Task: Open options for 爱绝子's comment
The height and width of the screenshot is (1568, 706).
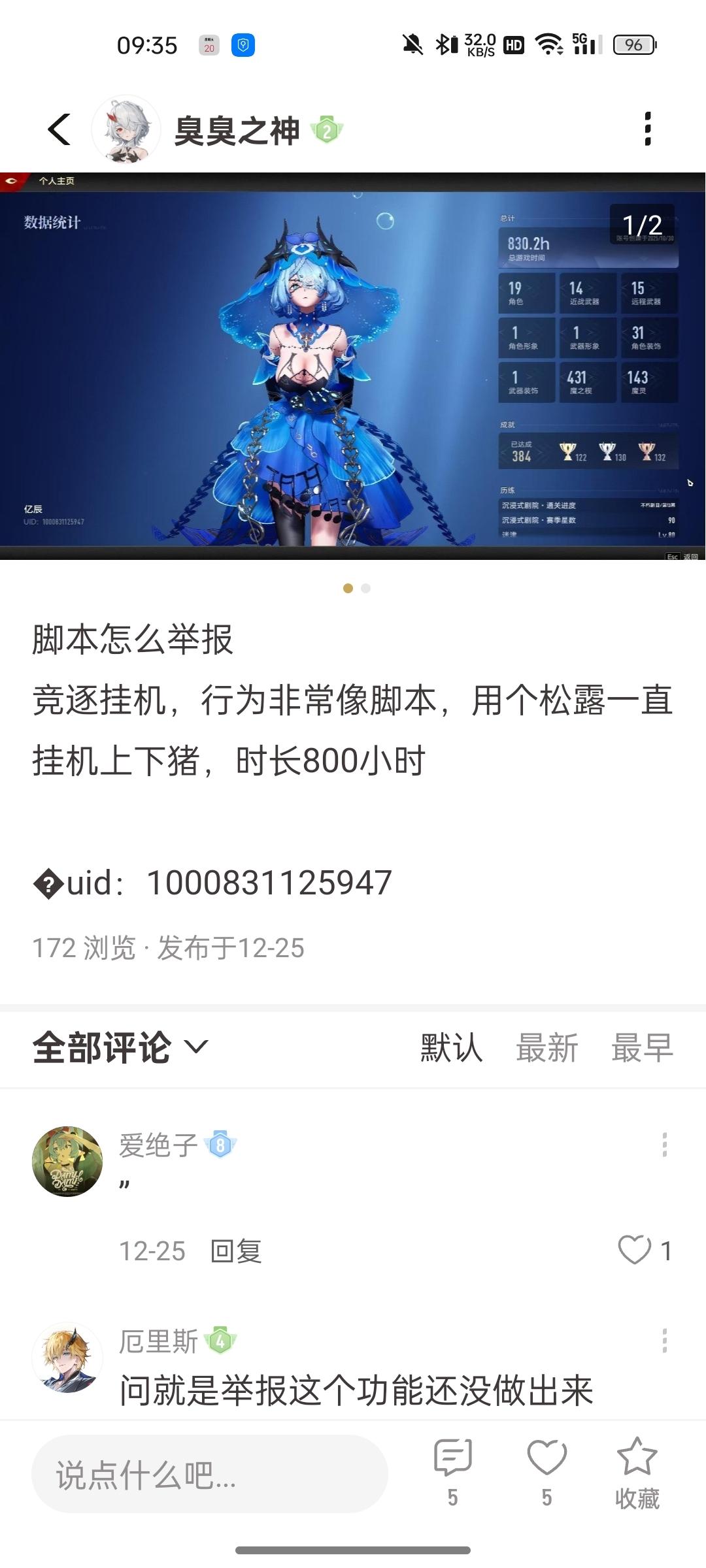Action: [x=664, y=1145]
